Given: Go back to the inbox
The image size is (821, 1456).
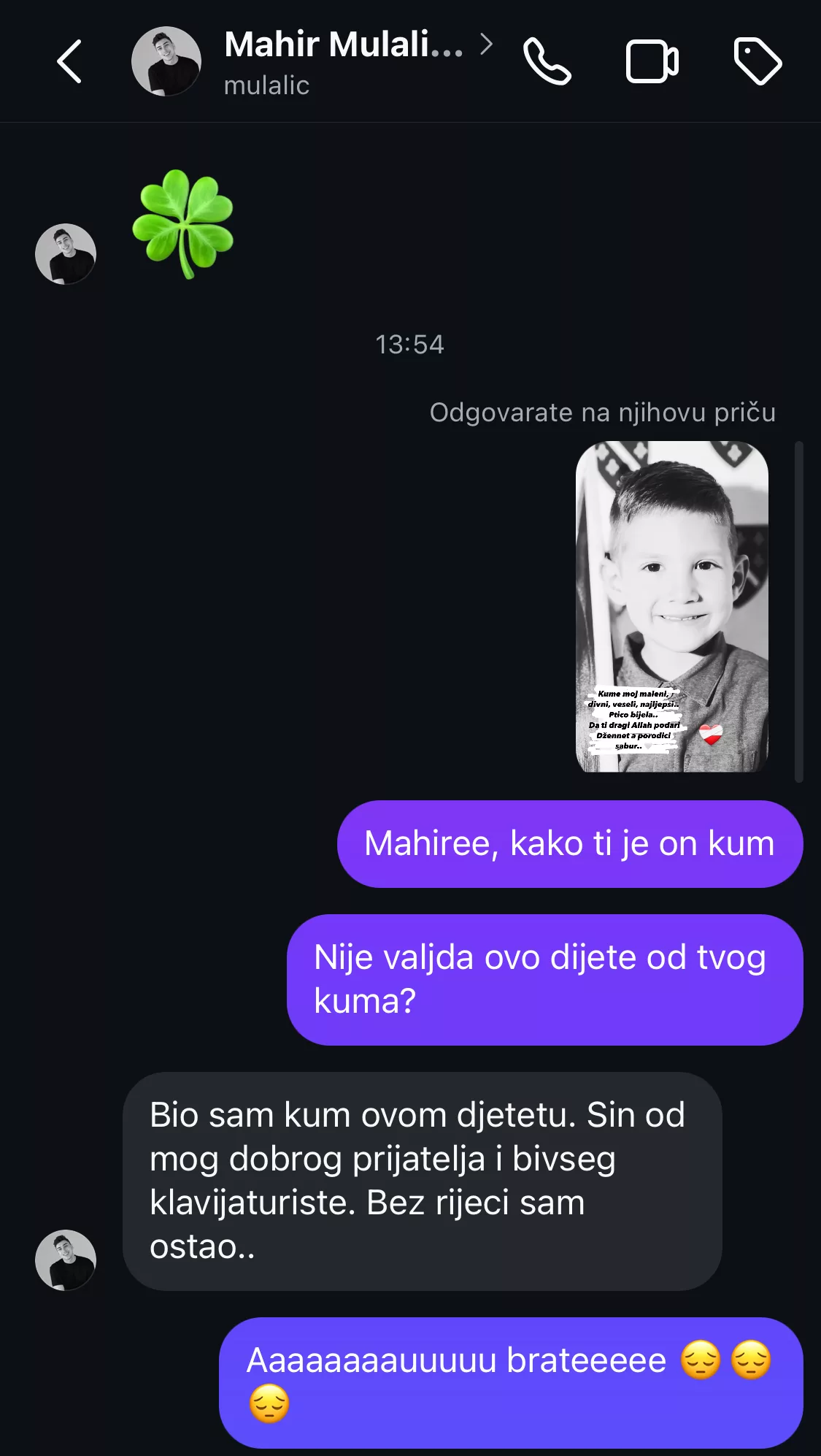Looking at the screenshot, I should click(x=69, y=61).
